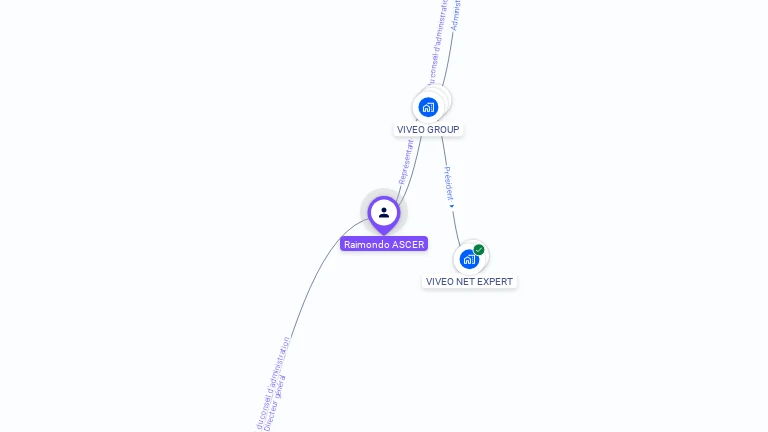The height and width of the screenshot is (432, 768).
Task: Tap the Raimondo ASCER person node
Action: pos(384,213)
